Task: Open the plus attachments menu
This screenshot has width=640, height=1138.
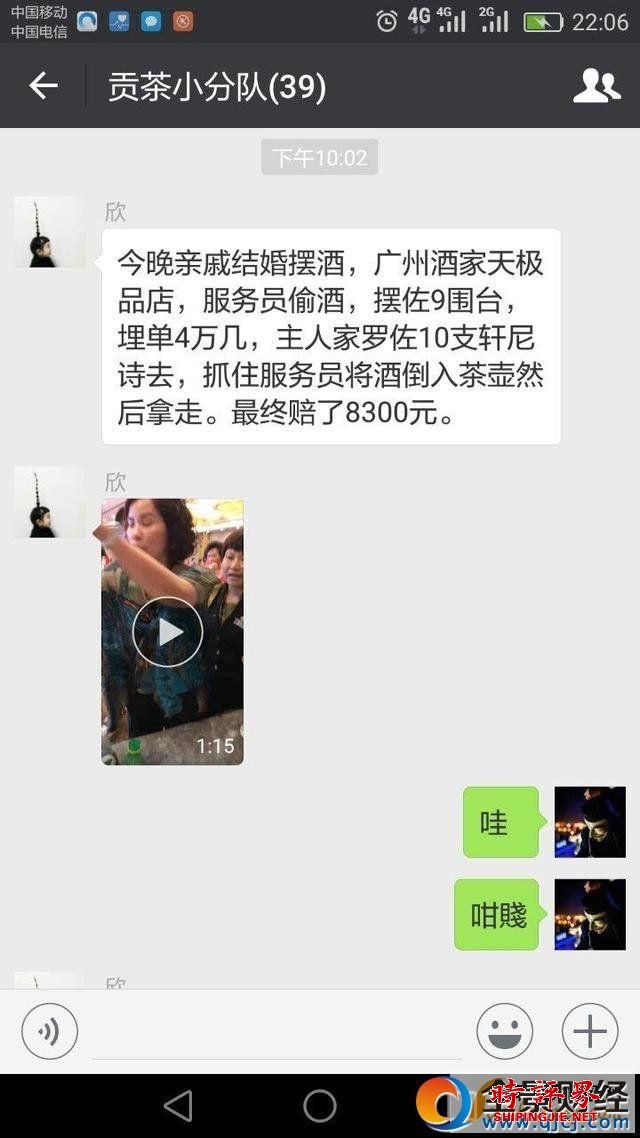Action: coord(589,1031)
